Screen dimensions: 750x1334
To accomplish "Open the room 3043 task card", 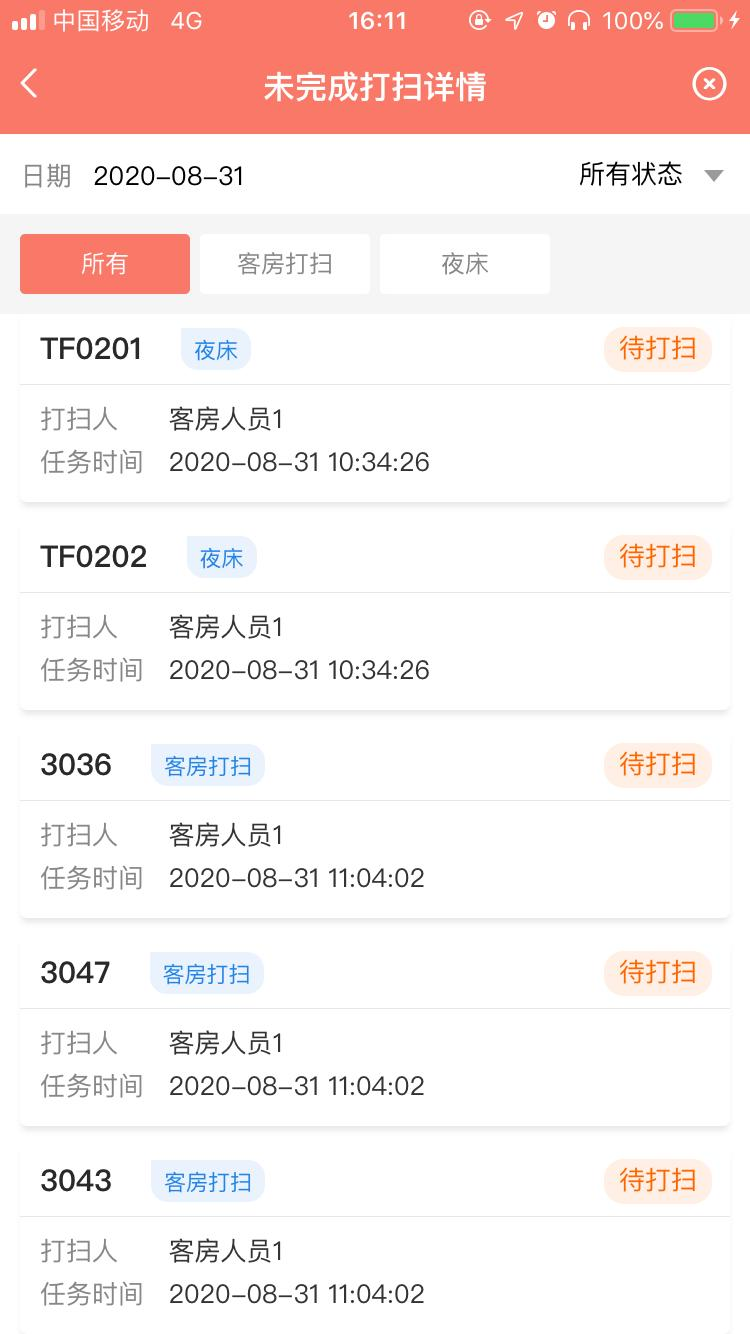I will pos(375,1241).
